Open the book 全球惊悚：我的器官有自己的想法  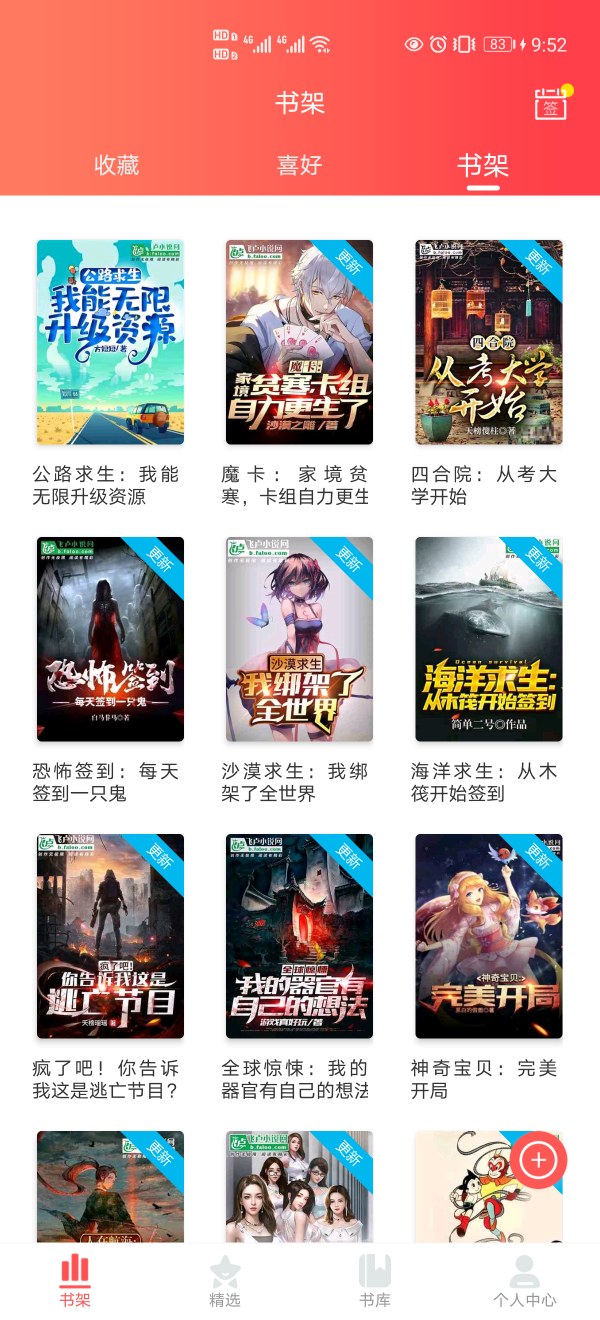[x=299, y=936]
